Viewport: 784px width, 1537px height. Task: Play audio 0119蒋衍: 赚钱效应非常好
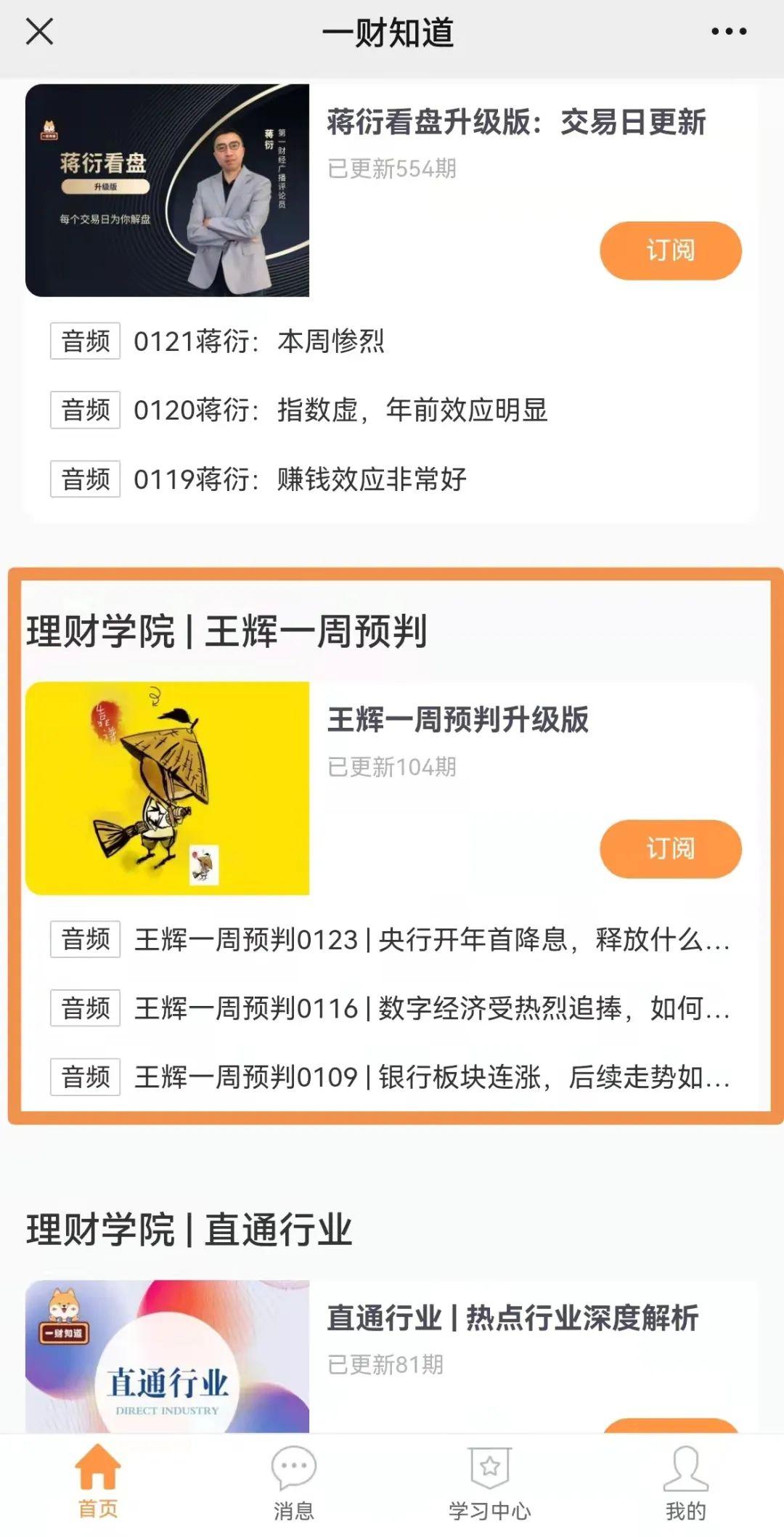pos(392,479)
